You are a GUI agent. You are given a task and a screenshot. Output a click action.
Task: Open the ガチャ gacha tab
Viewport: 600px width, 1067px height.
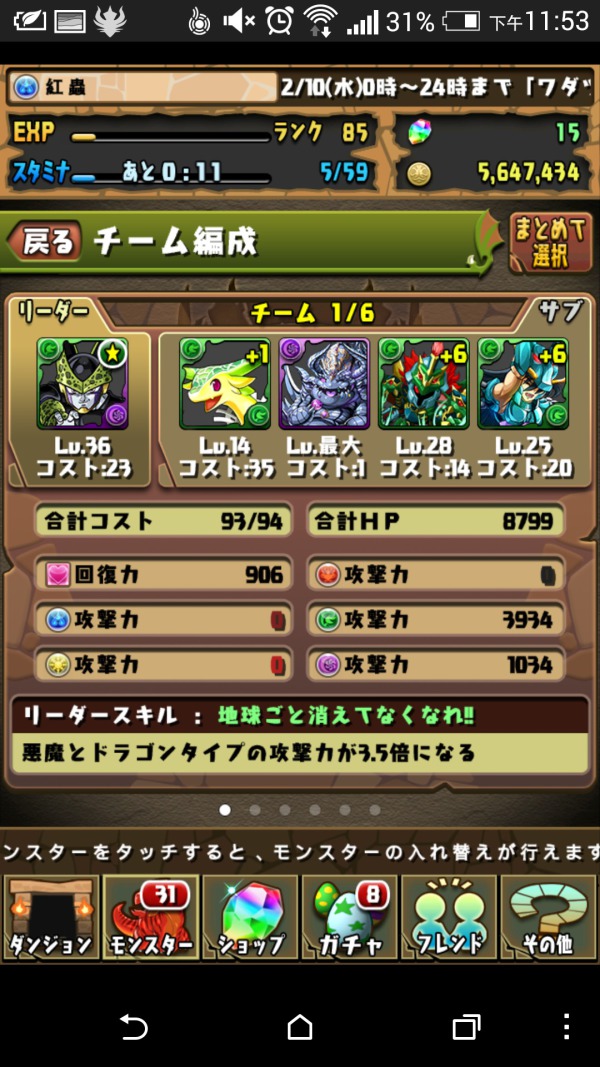pos(350,917)
